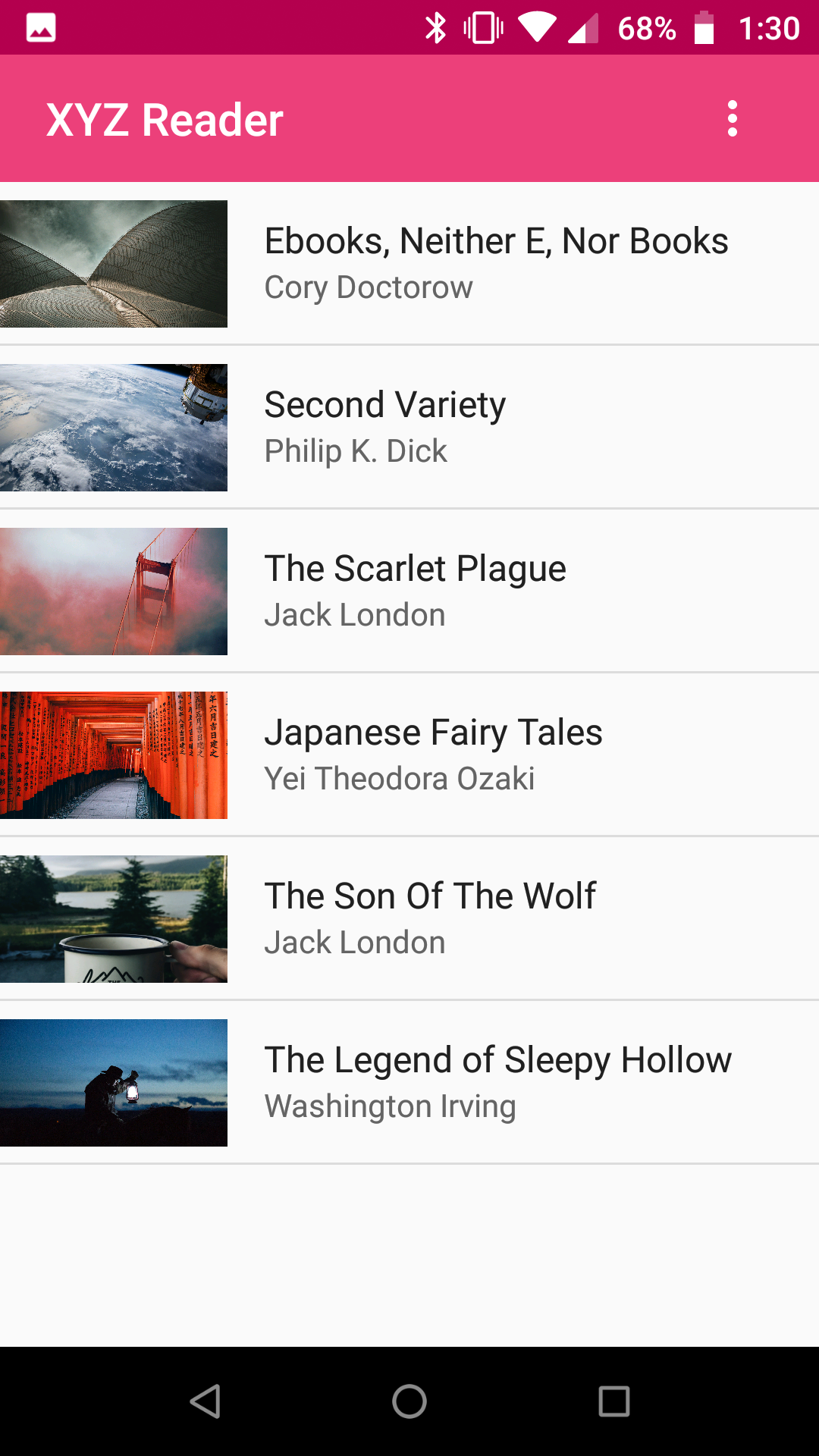Open Japanese Fairy Tales
The width and height of the screenshot is (819, 1456).
tap(409, 755)
